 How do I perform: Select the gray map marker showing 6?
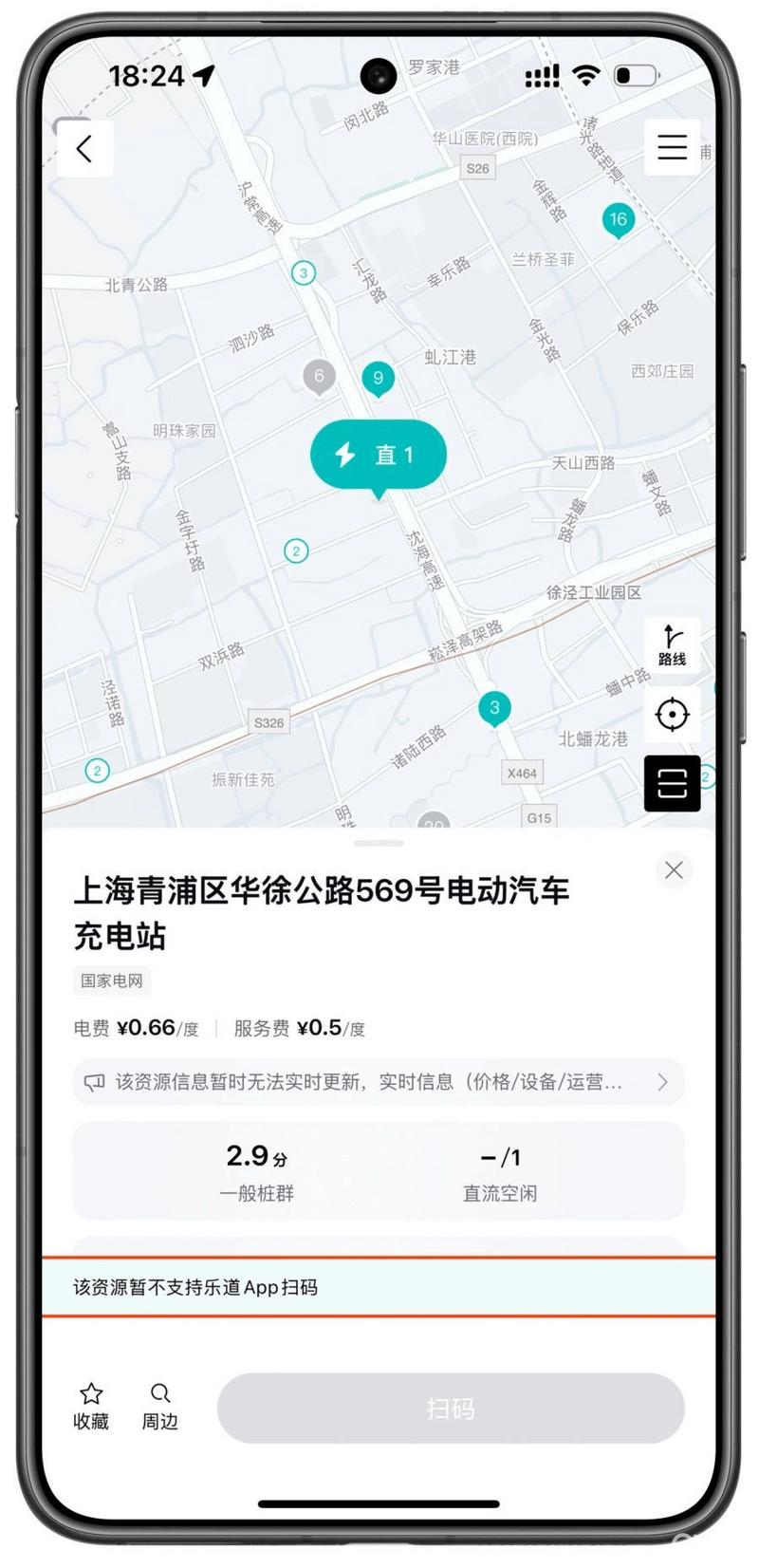(x=319, y=377)
